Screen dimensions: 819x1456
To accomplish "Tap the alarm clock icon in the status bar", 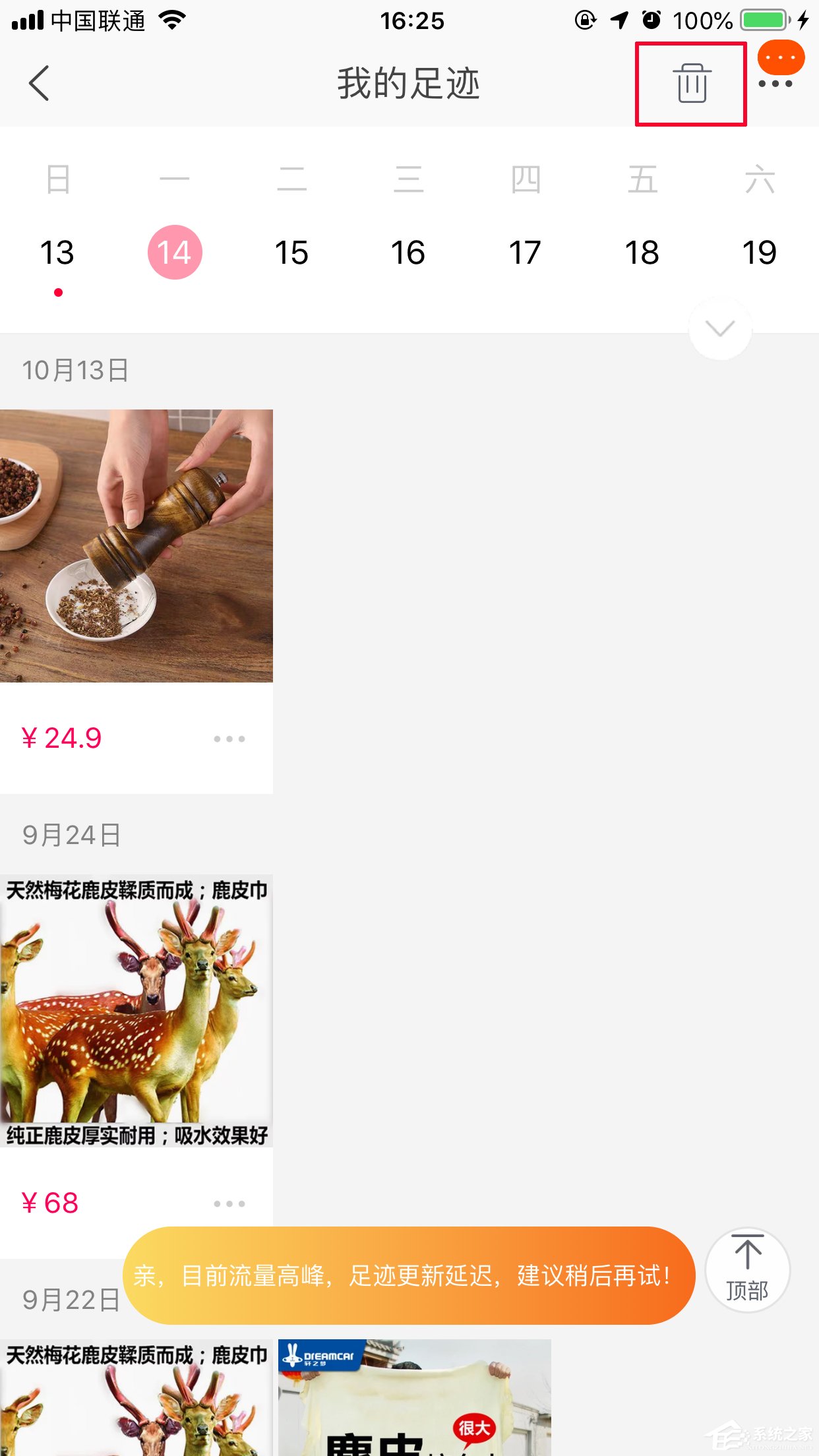I will (649, 20).
